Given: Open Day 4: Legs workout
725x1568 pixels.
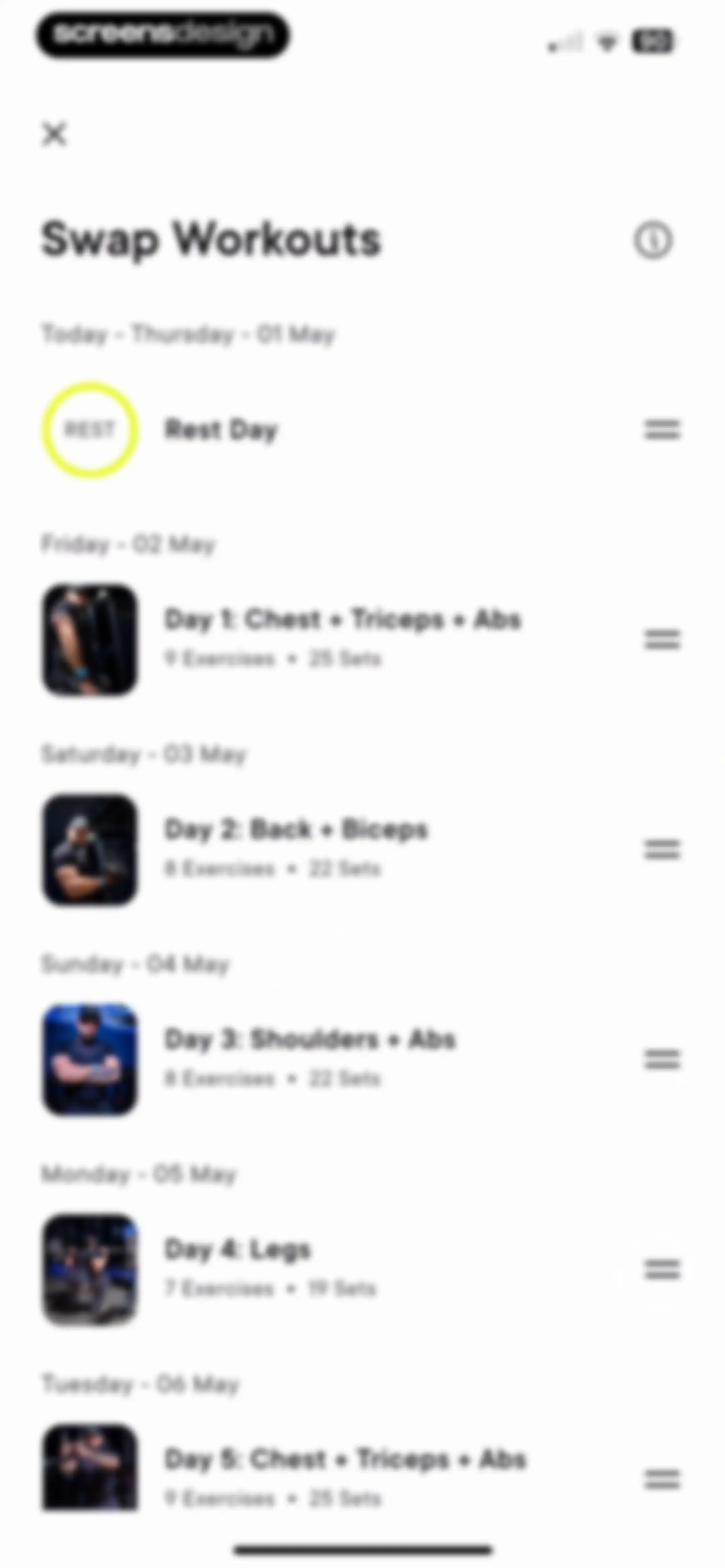Looking at the screenshot, I should (361, 1269).
